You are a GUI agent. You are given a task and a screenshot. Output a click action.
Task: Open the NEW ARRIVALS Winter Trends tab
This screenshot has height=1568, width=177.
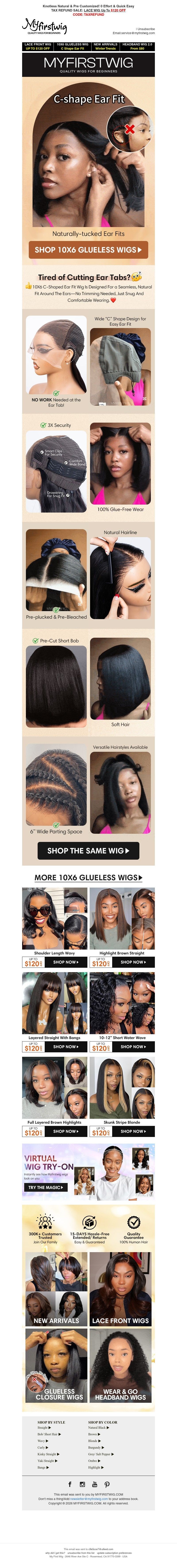pos(105,46)
